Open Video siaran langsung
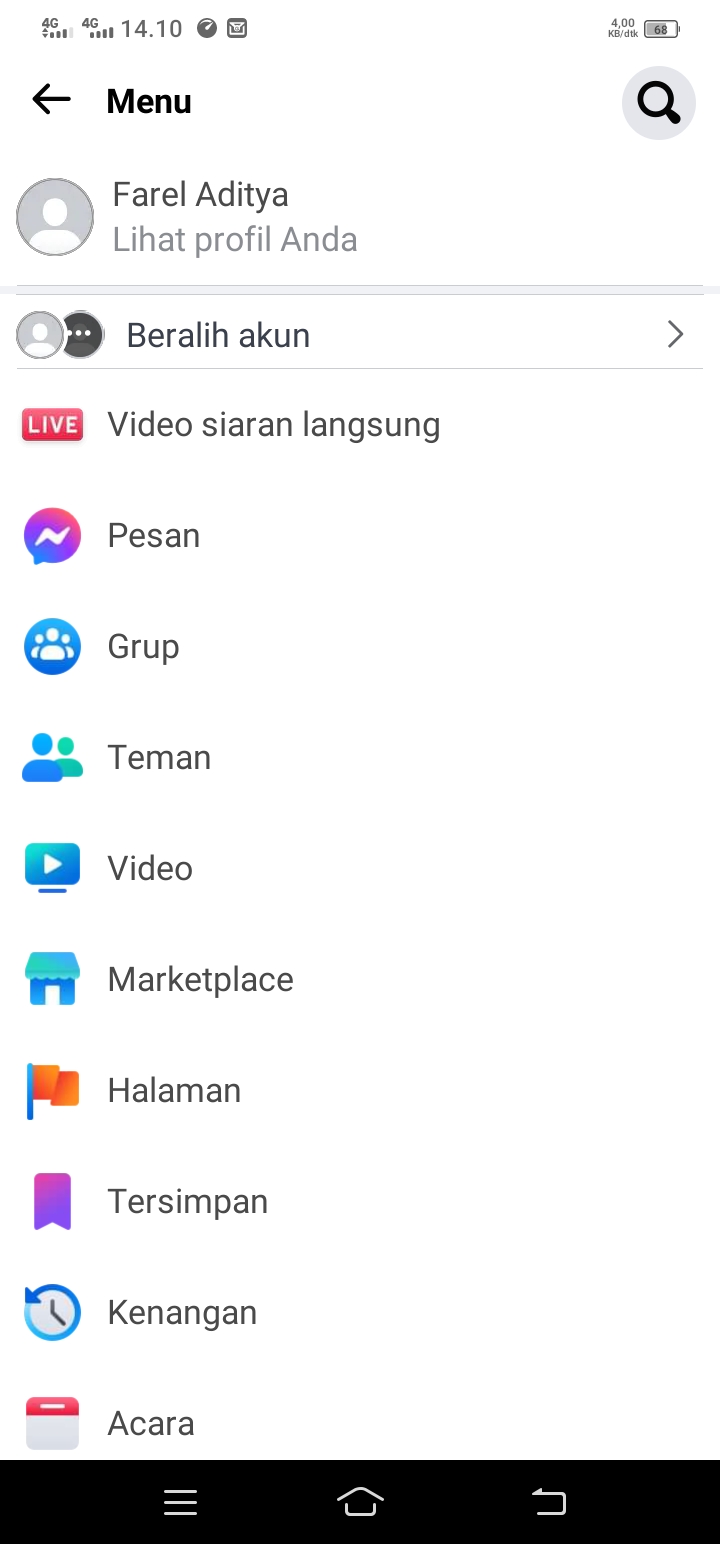The width and height of the screenshot is (720, 1544). point(272,425)
